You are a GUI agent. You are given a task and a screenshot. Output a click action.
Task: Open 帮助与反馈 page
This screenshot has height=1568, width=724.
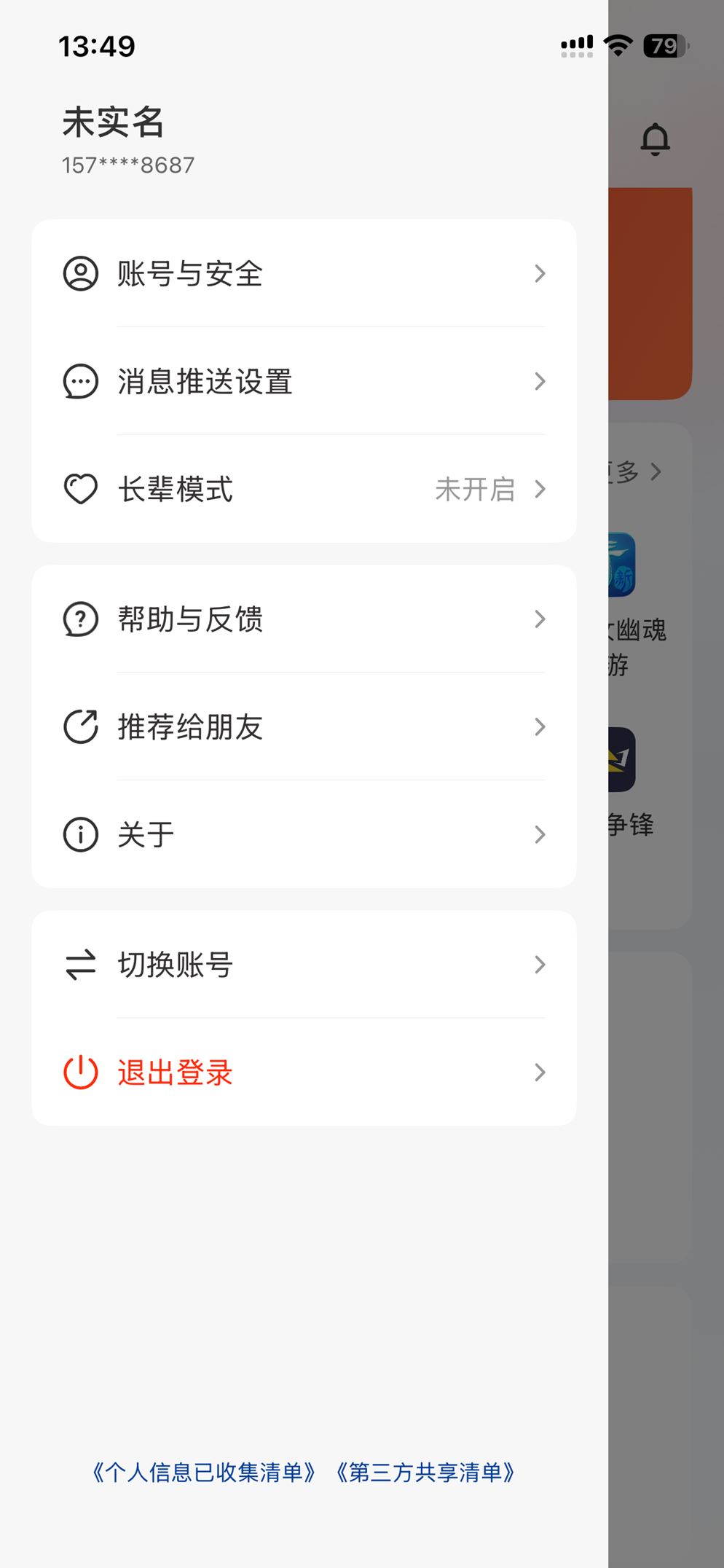pyautogui.click(x=304, y=619)
